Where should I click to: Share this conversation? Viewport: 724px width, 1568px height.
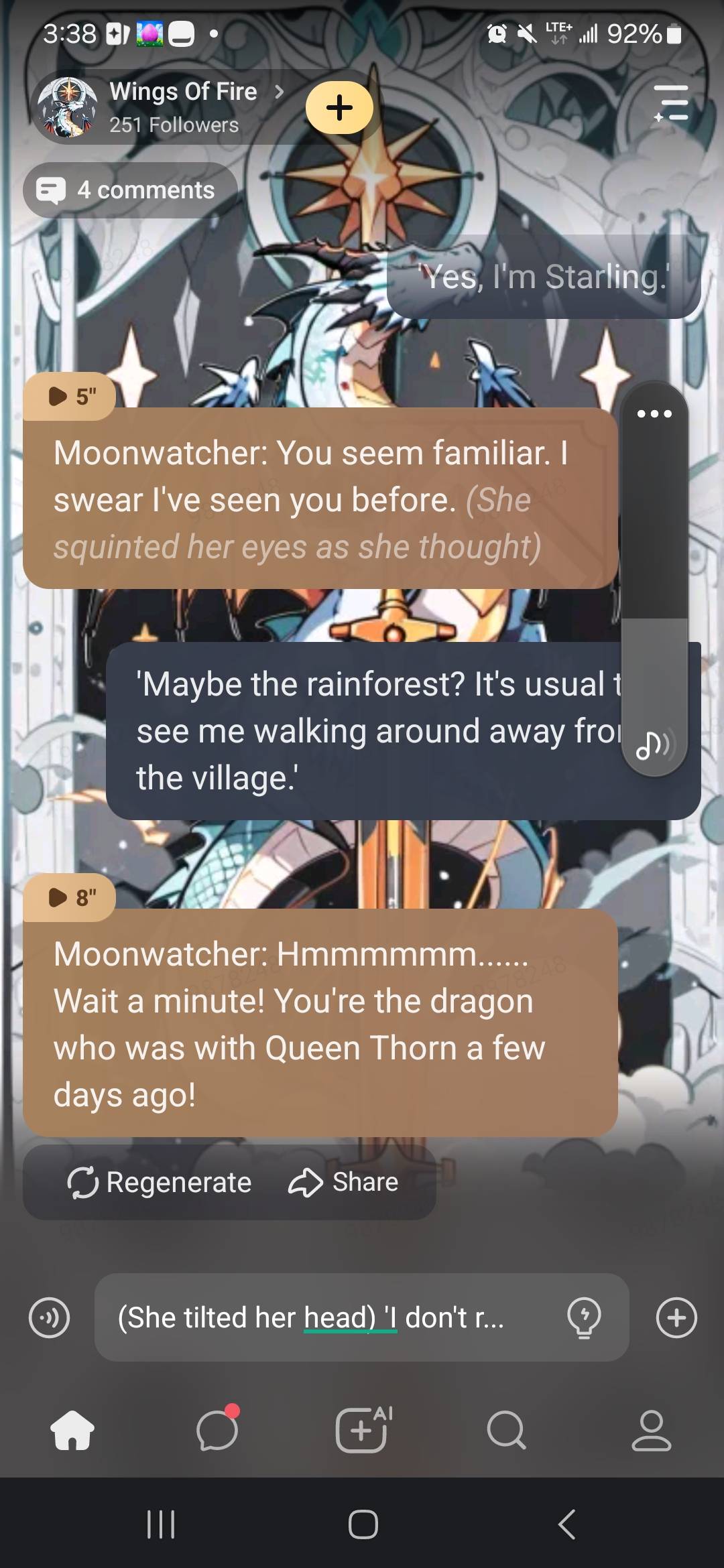click(x=343, y=1182)
